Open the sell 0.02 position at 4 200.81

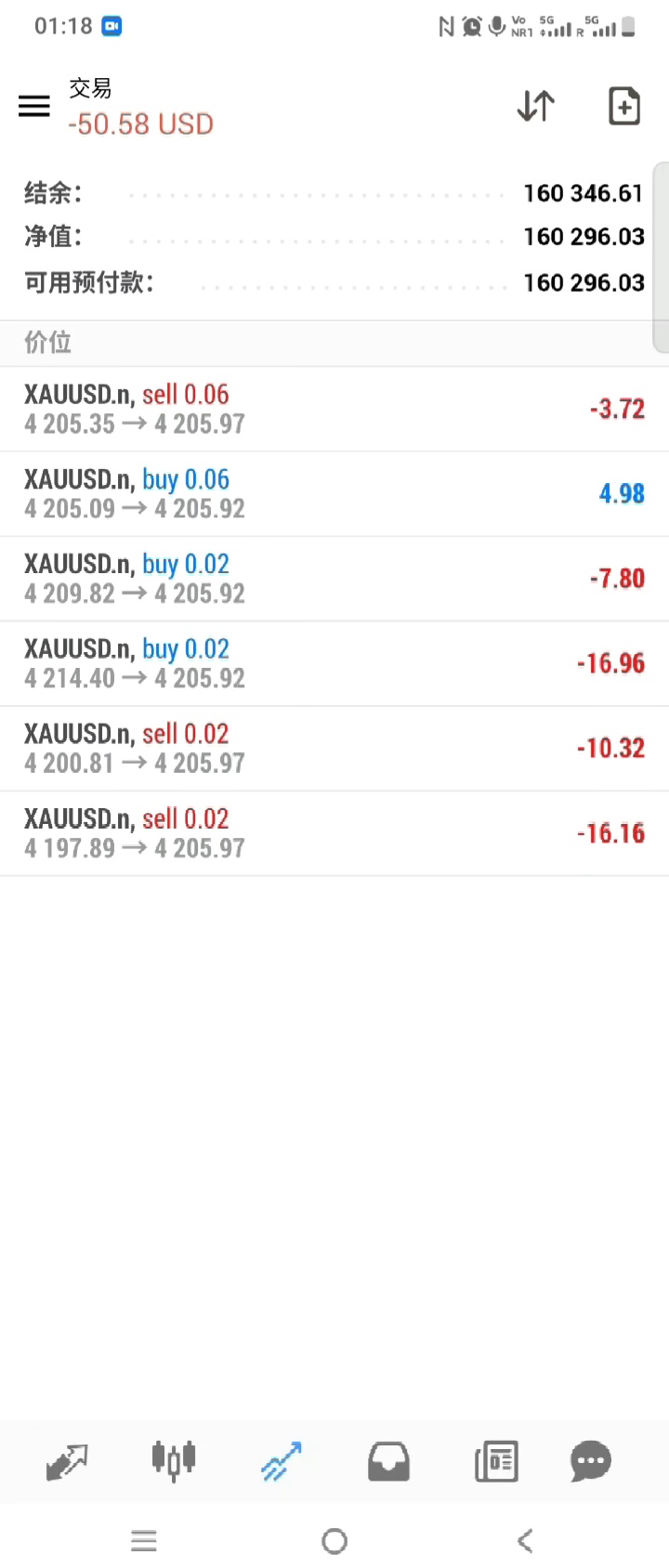pos(334,748)
